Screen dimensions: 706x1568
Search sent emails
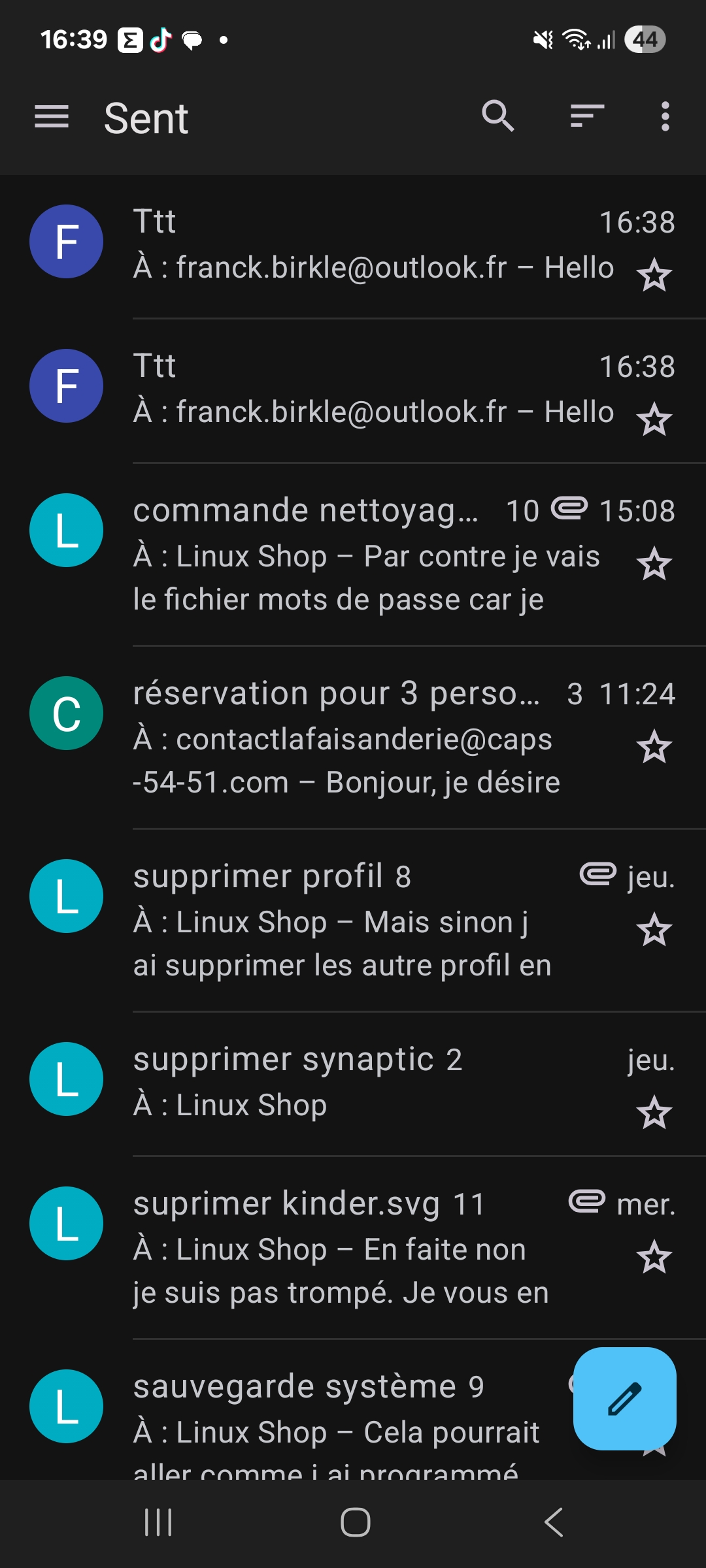click(x=498, y=117)
